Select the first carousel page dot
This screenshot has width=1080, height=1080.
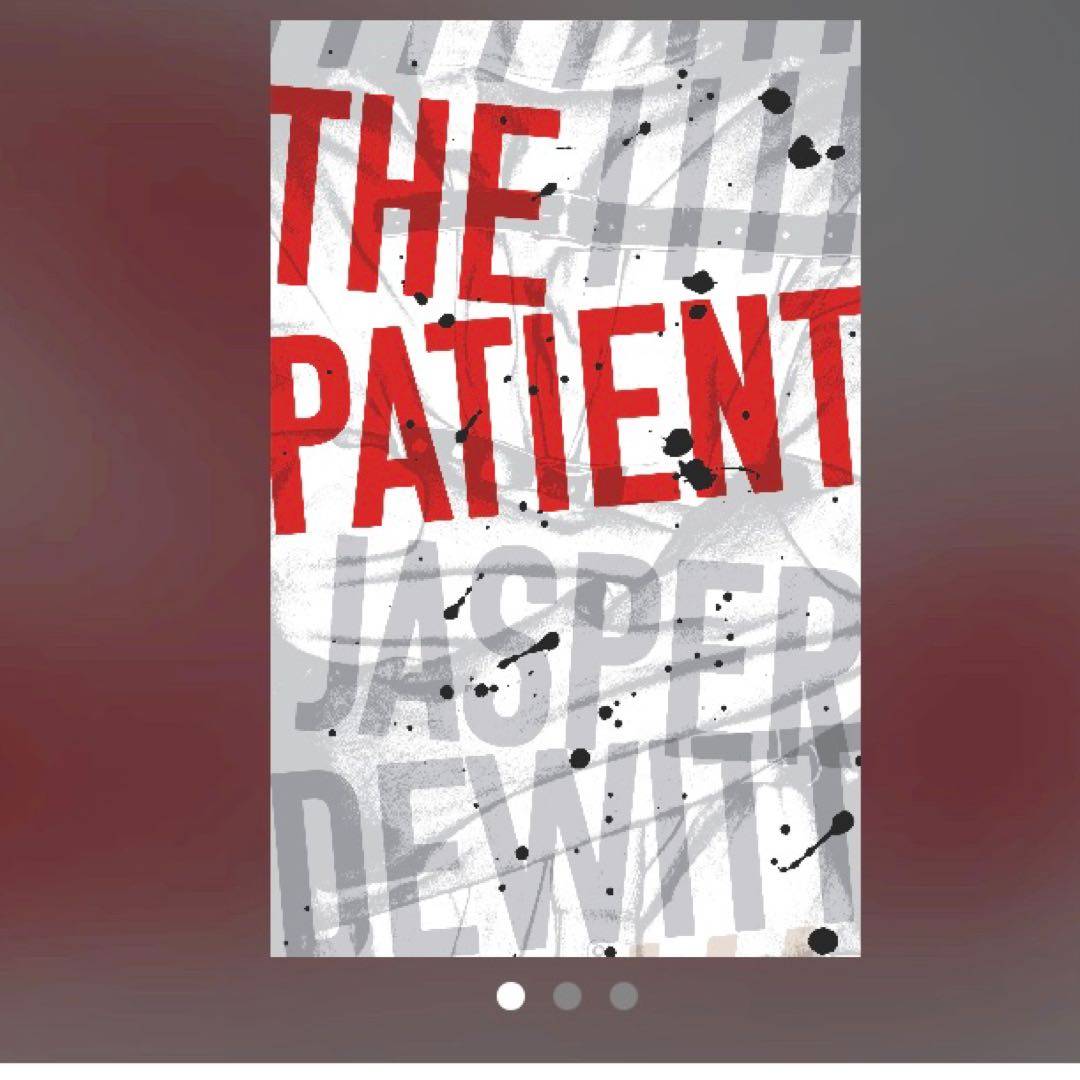pyautogui.click(x=510, y=996)
